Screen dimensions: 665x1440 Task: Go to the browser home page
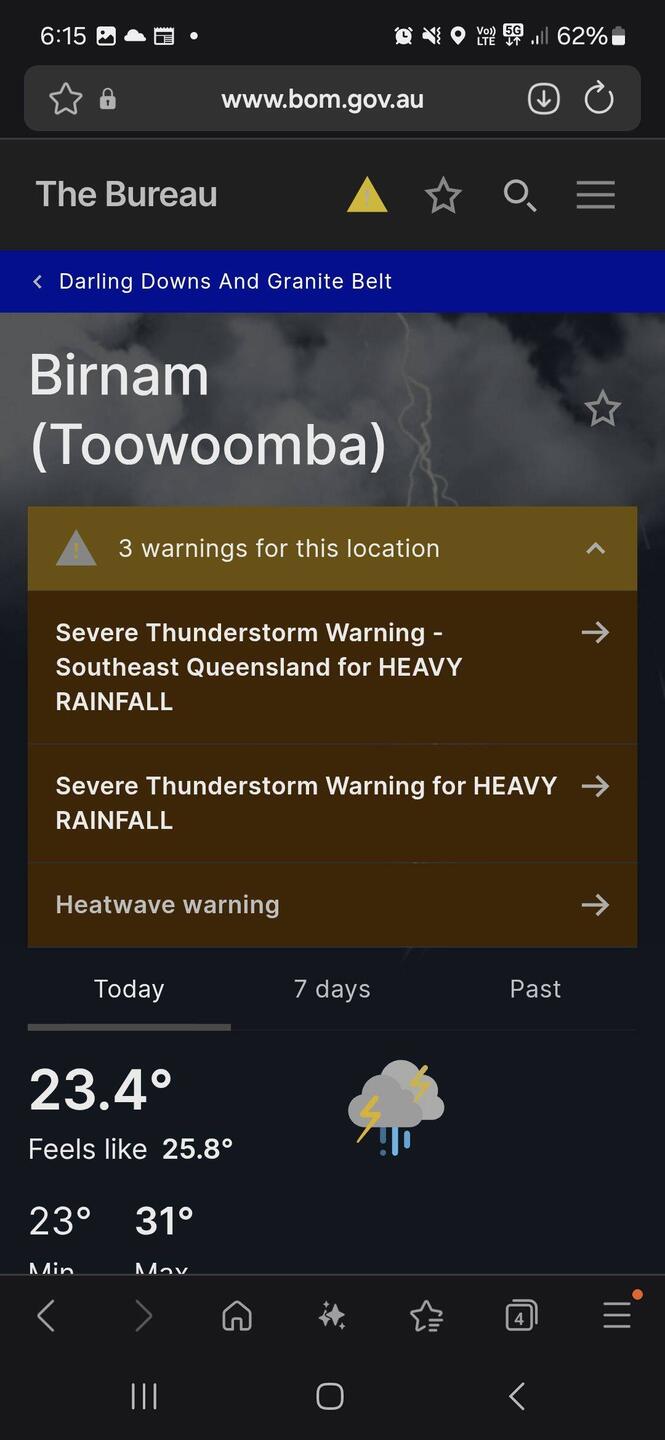click(x=237, y=1316)
